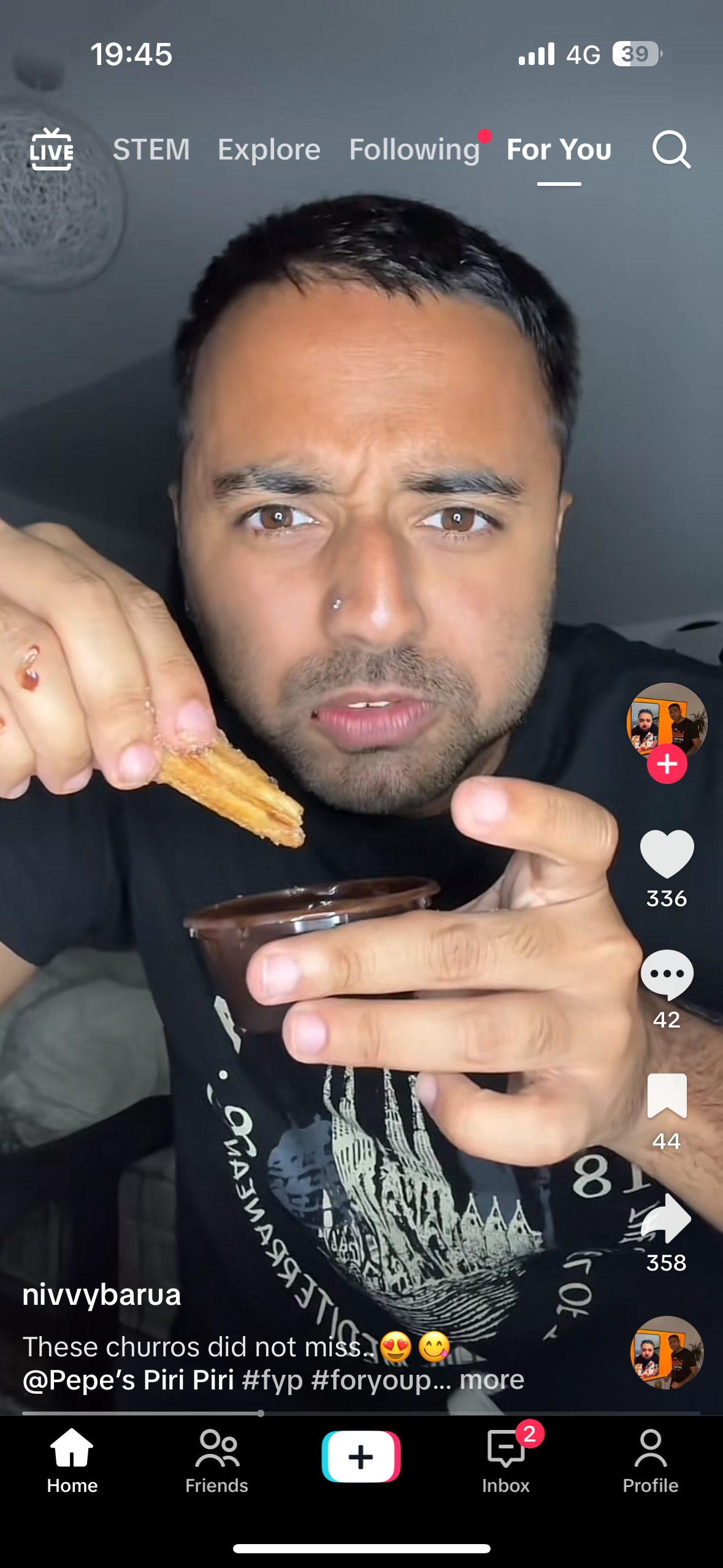Switch to the STEM feed
Screen dimensions: 723x1568
click(151, 150)
